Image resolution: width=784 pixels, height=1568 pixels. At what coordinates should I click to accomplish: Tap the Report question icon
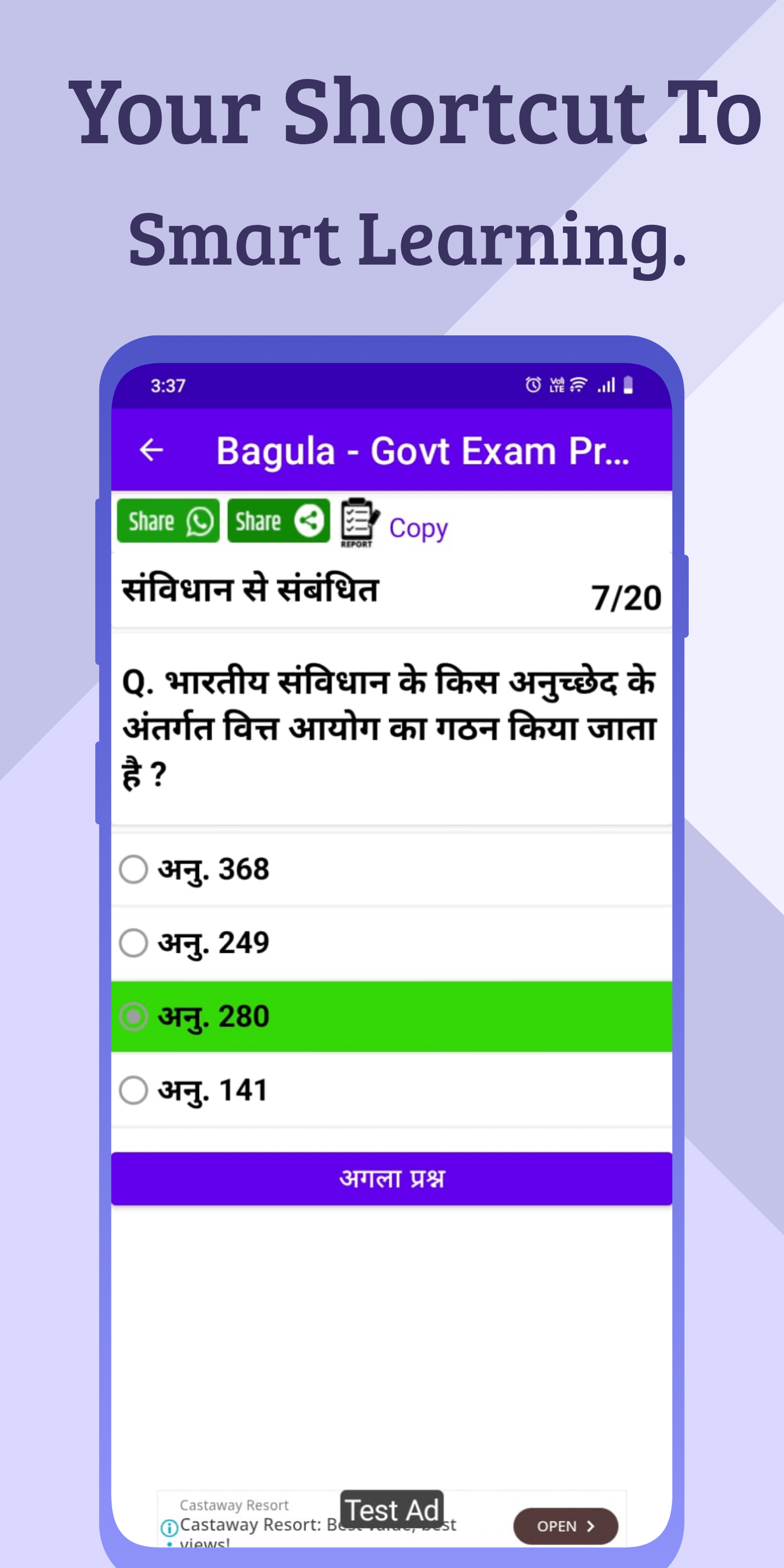tap(357, 522)
